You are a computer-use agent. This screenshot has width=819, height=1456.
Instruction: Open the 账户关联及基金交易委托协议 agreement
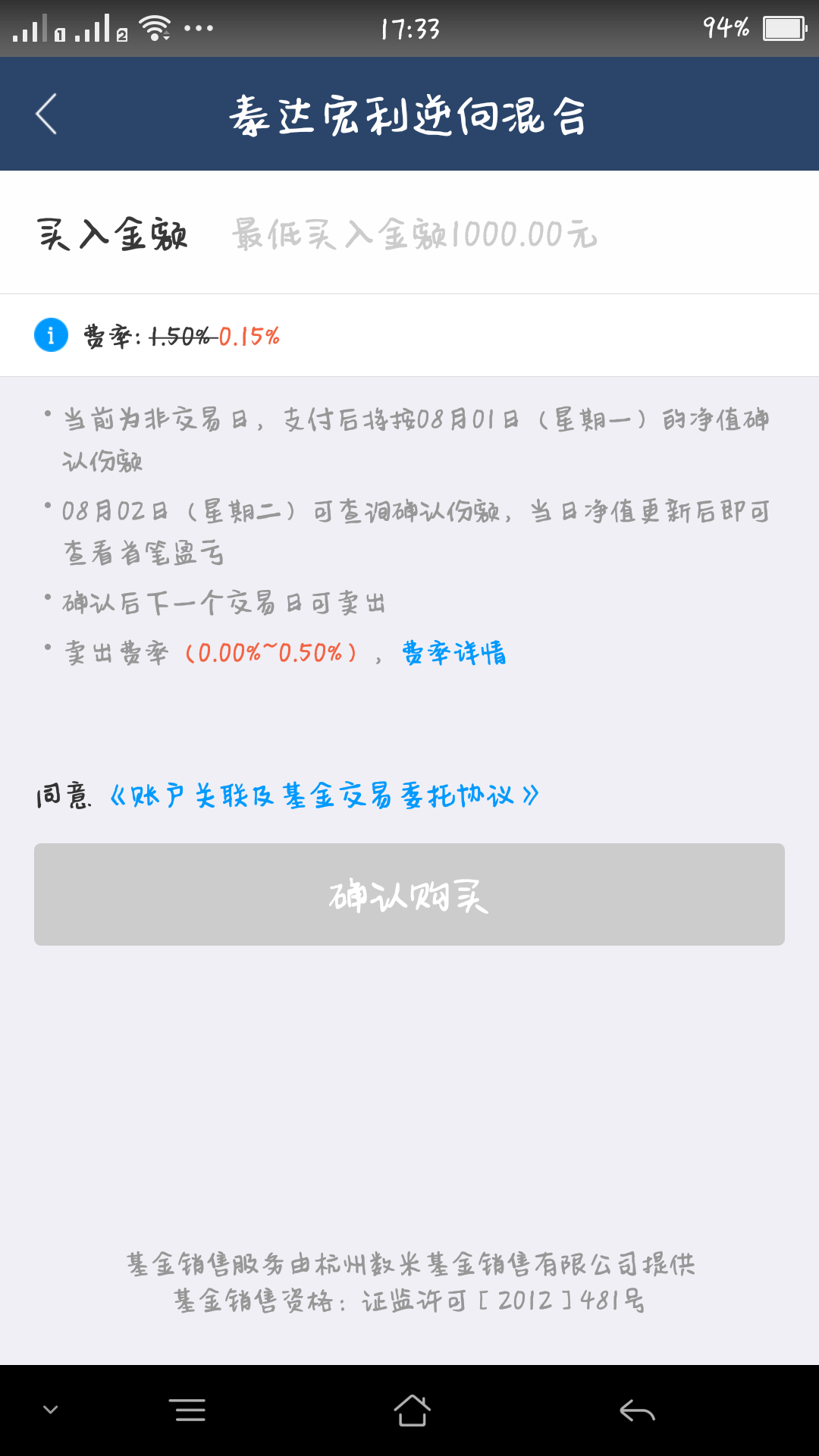click(x=325, y=795)
